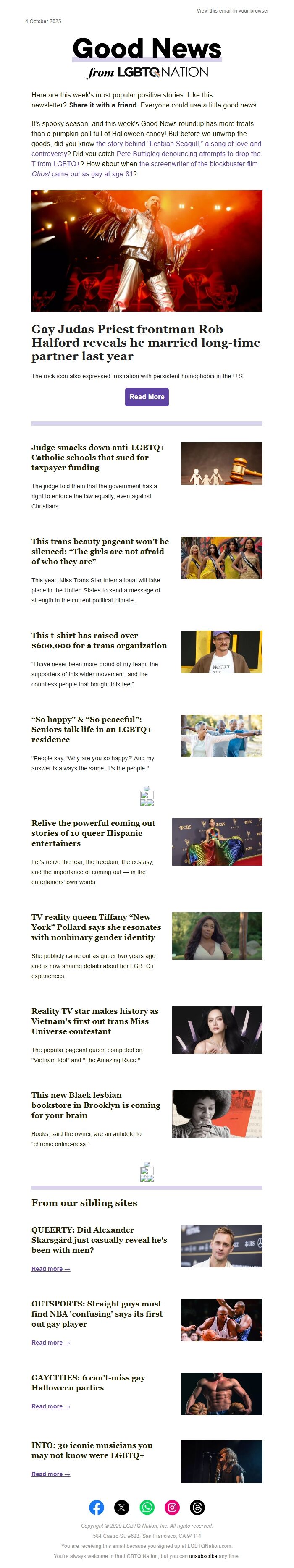
Task: Open 'View this email in your browser' link
Action: coord(232,11)
